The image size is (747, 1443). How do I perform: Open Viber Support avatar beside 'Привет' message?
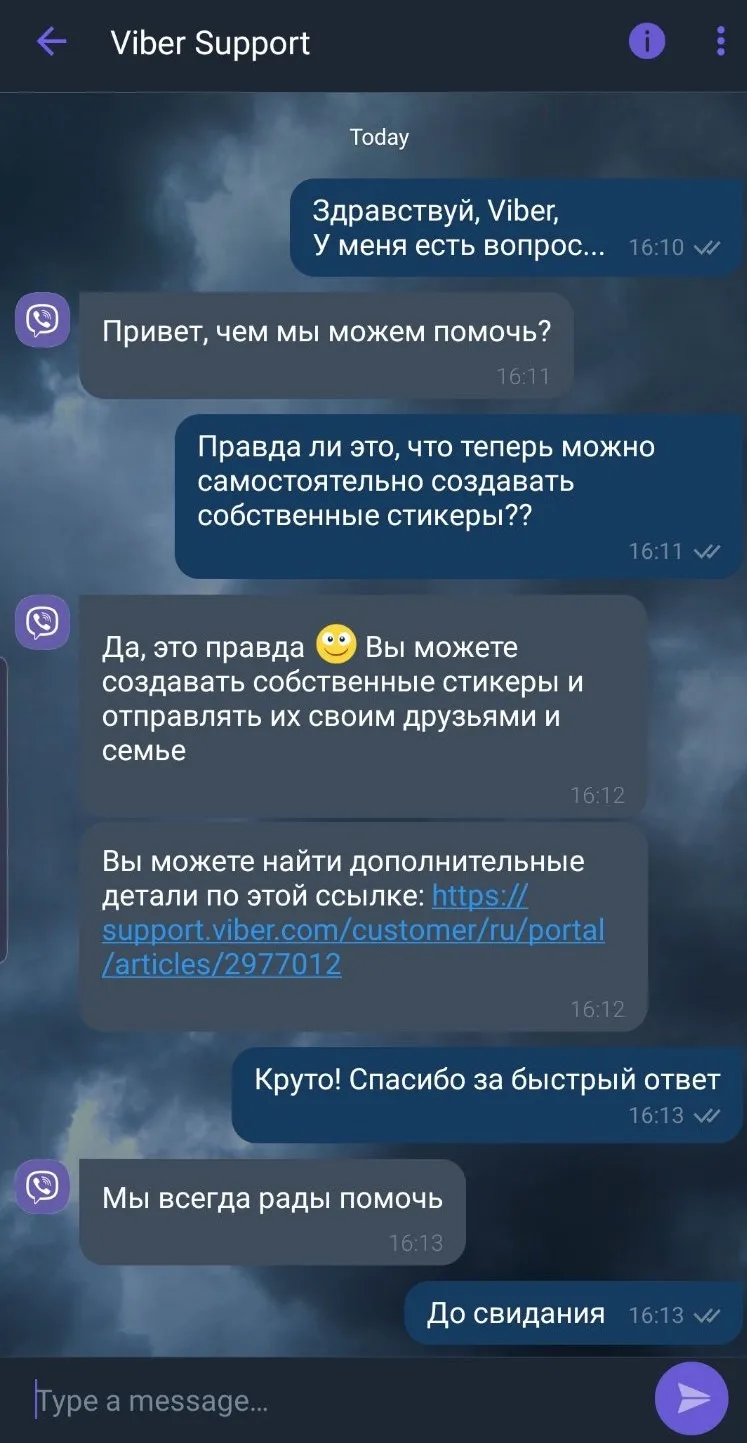42,320
